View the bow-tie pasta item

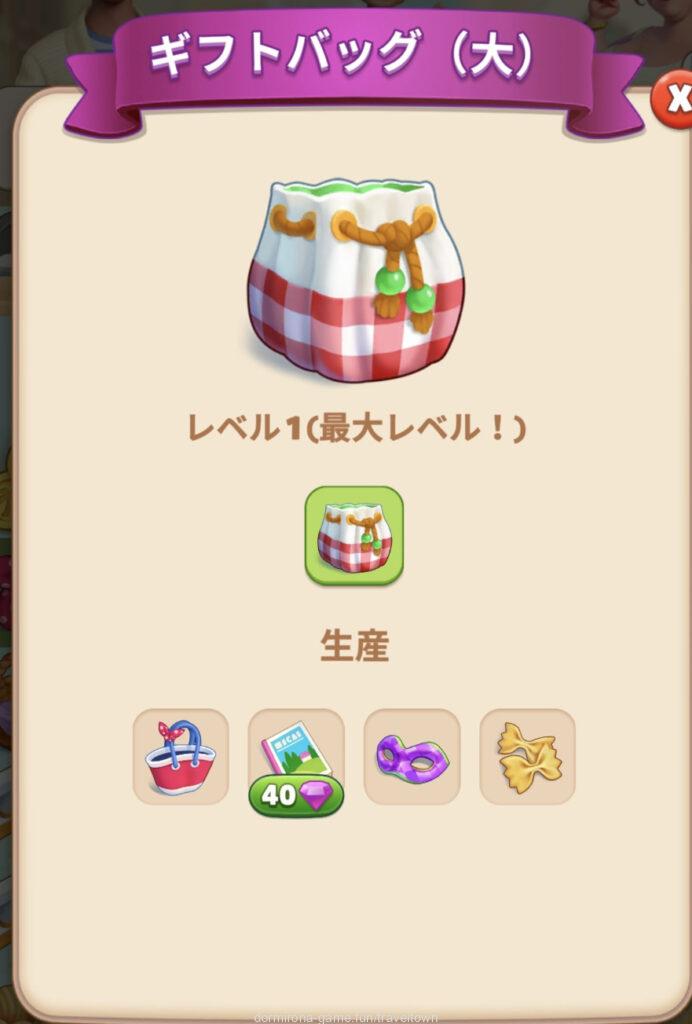click(x=528, y=757)
